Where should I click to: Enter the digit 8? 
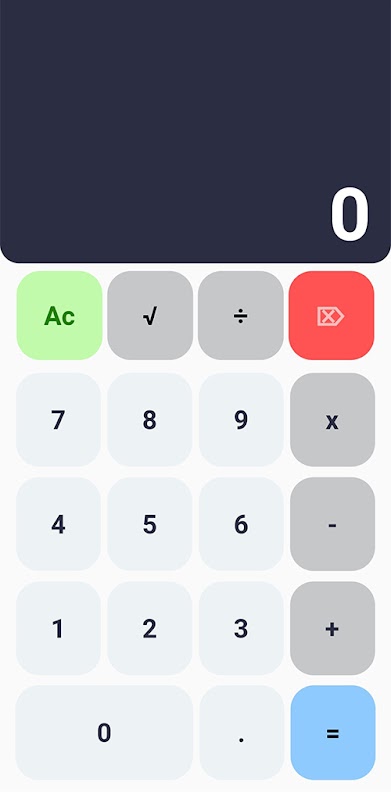150,419
